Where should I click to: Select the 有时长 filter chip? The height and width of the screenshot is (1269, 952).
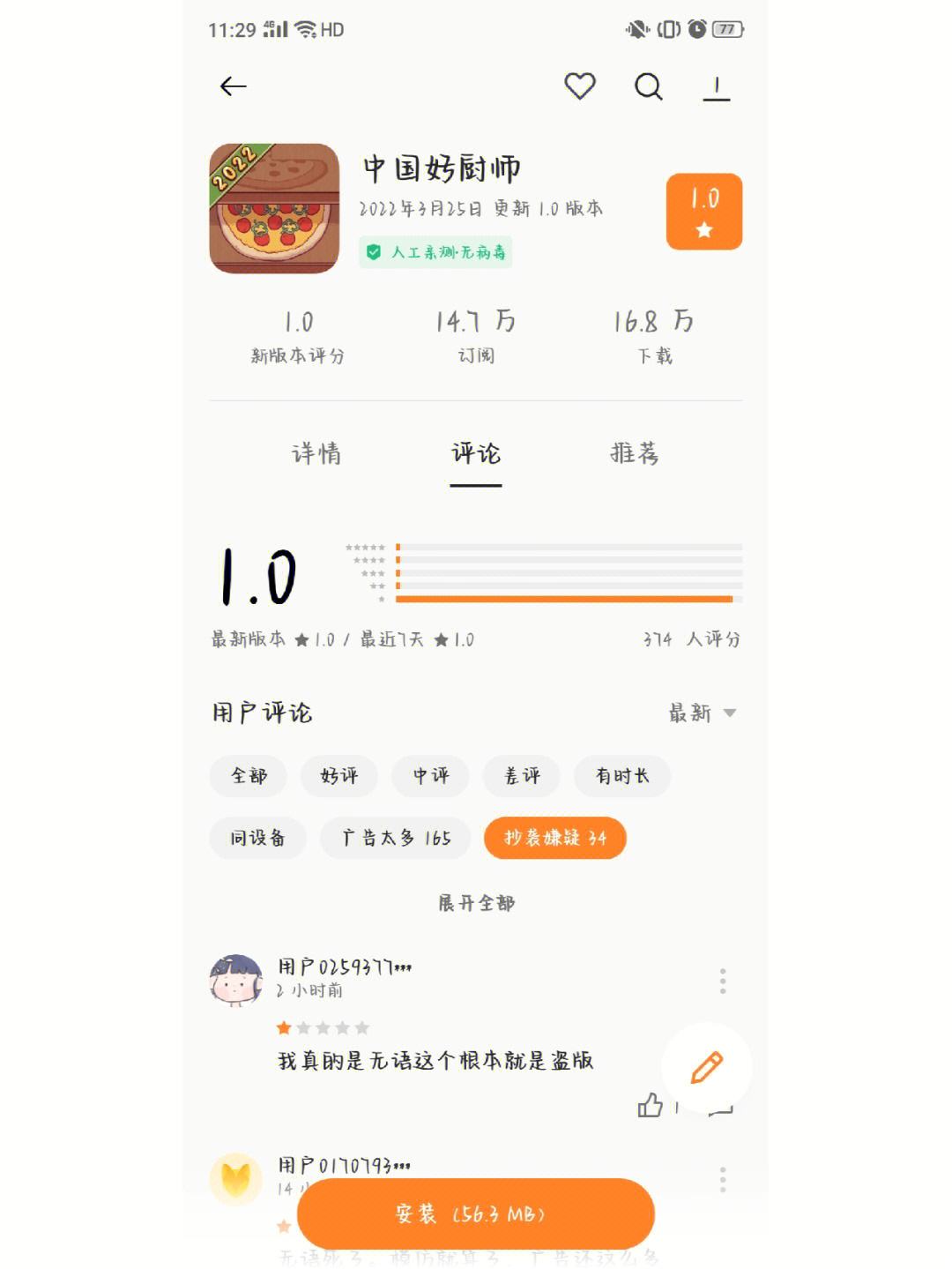[x=622, y=776]
